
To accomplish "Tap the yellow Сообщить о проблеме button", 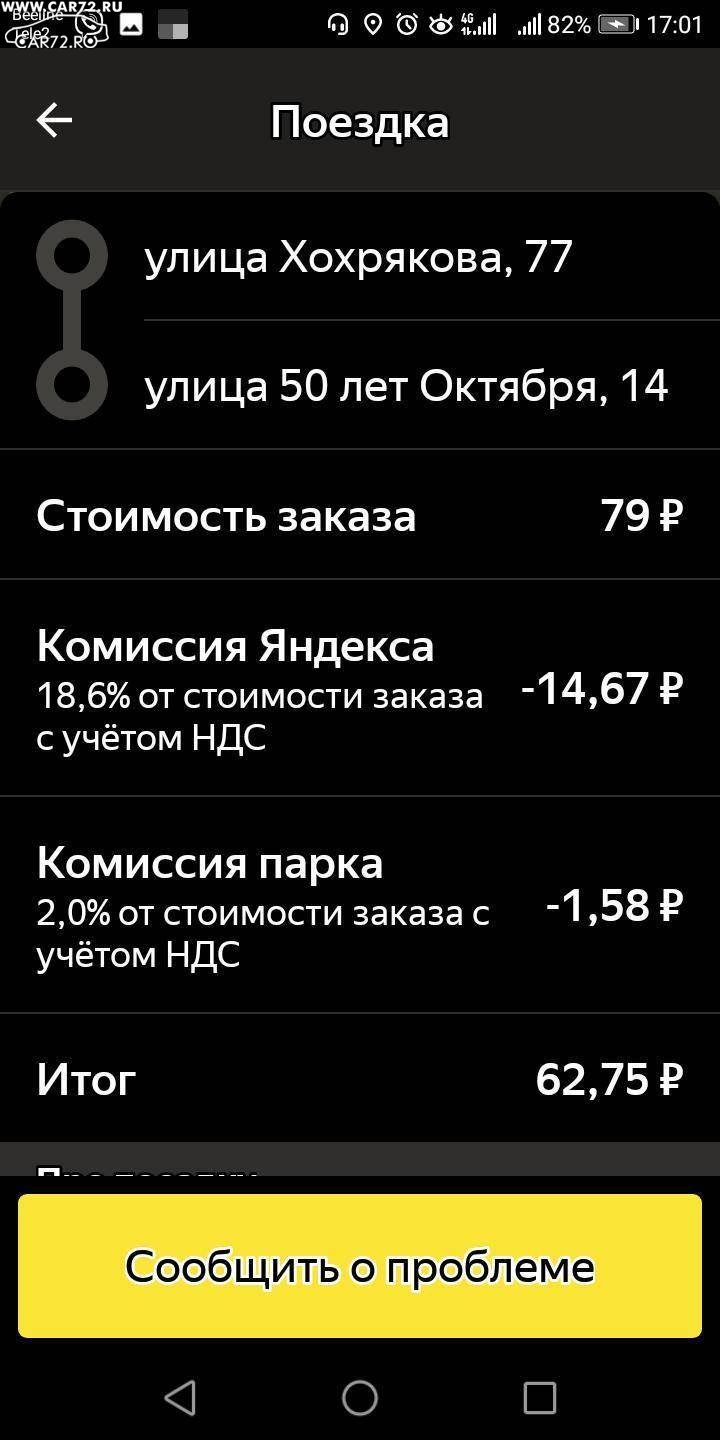I will coord(360,1266).
